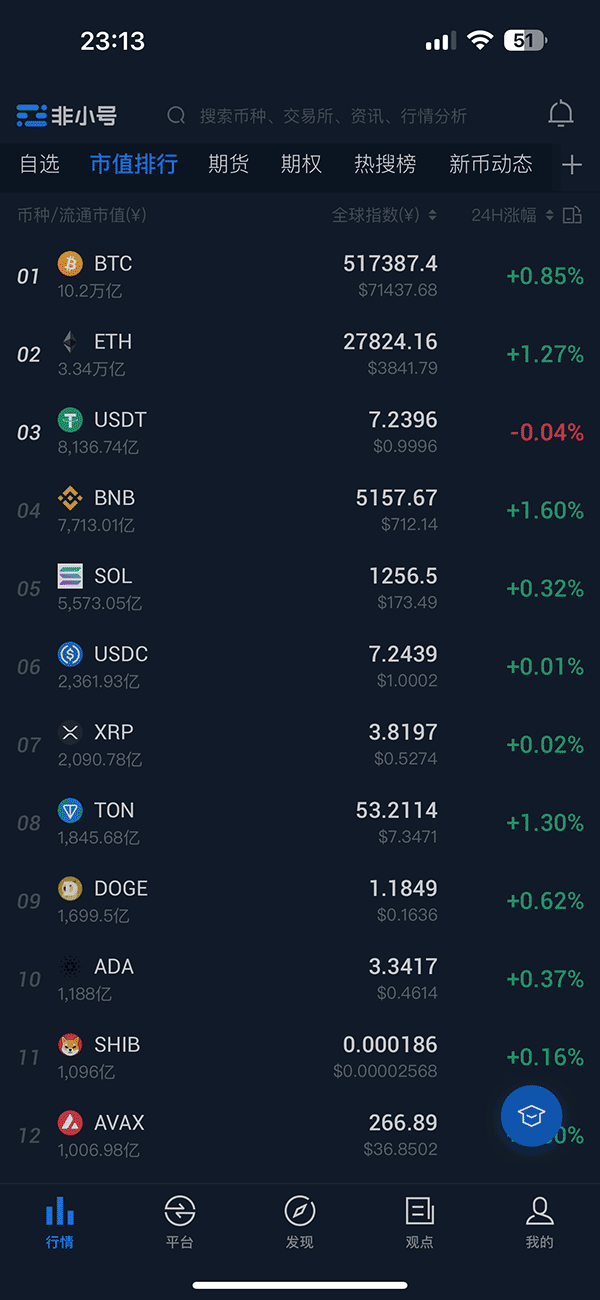Open DOGE coin details

pyautogui.click(x=300, y=900)
